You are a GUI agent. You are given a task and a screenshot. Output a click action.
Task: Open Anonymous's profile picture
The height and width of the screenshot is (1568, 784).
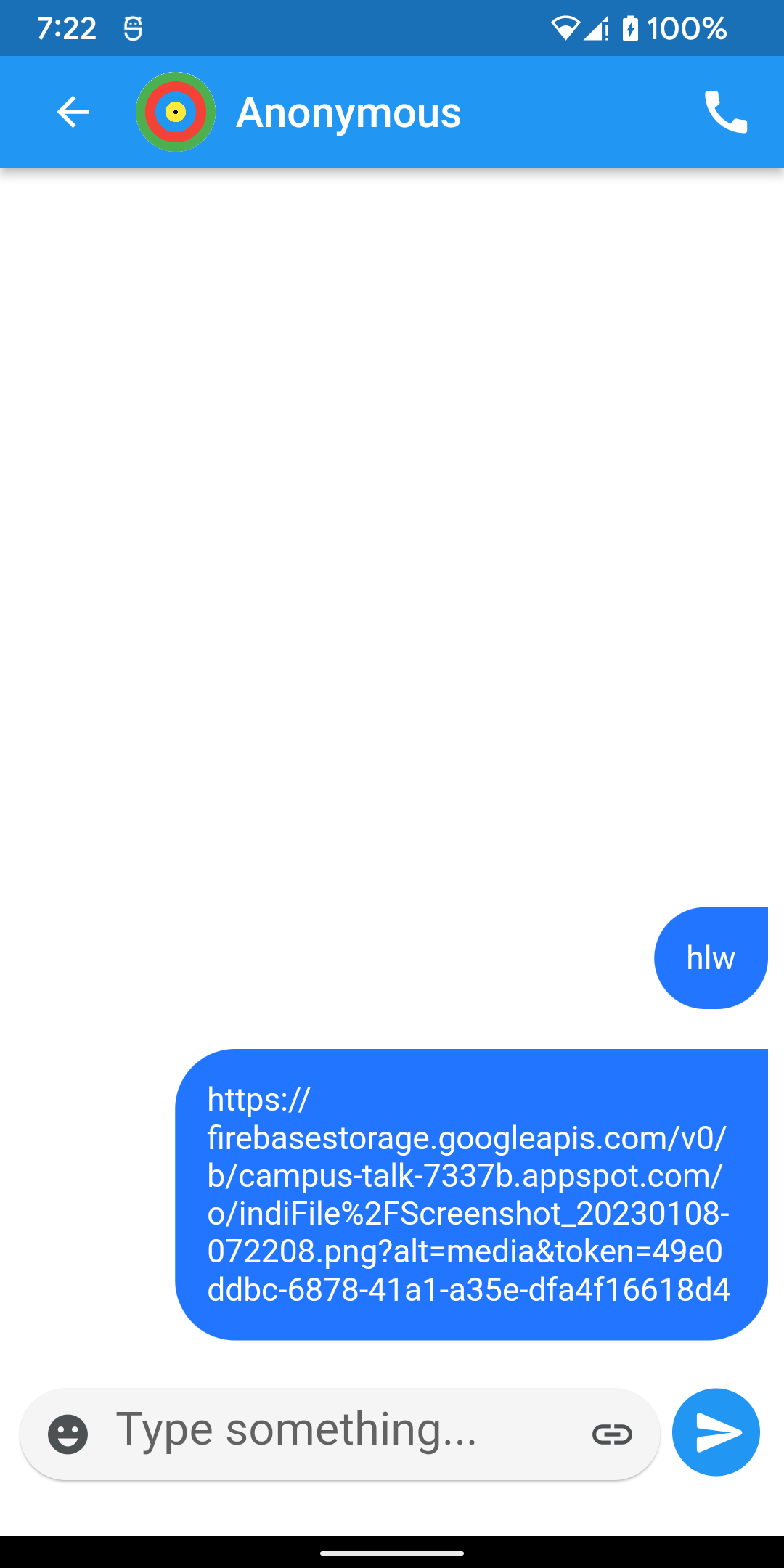[x=176, y=111]
